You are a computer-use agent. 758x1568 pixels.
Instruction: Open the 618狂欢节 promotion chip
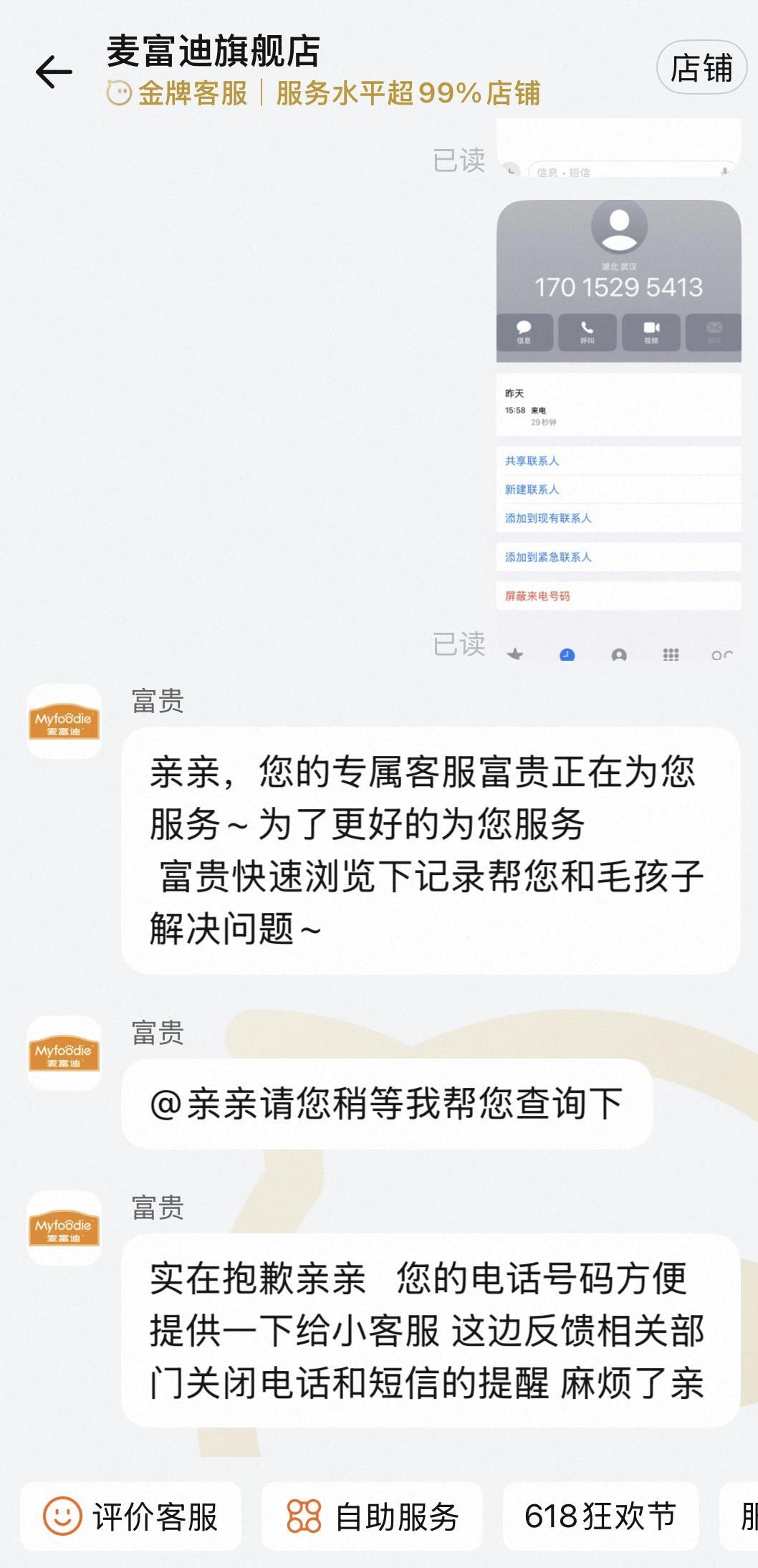pyautogui.click(x=600, y=1516)
